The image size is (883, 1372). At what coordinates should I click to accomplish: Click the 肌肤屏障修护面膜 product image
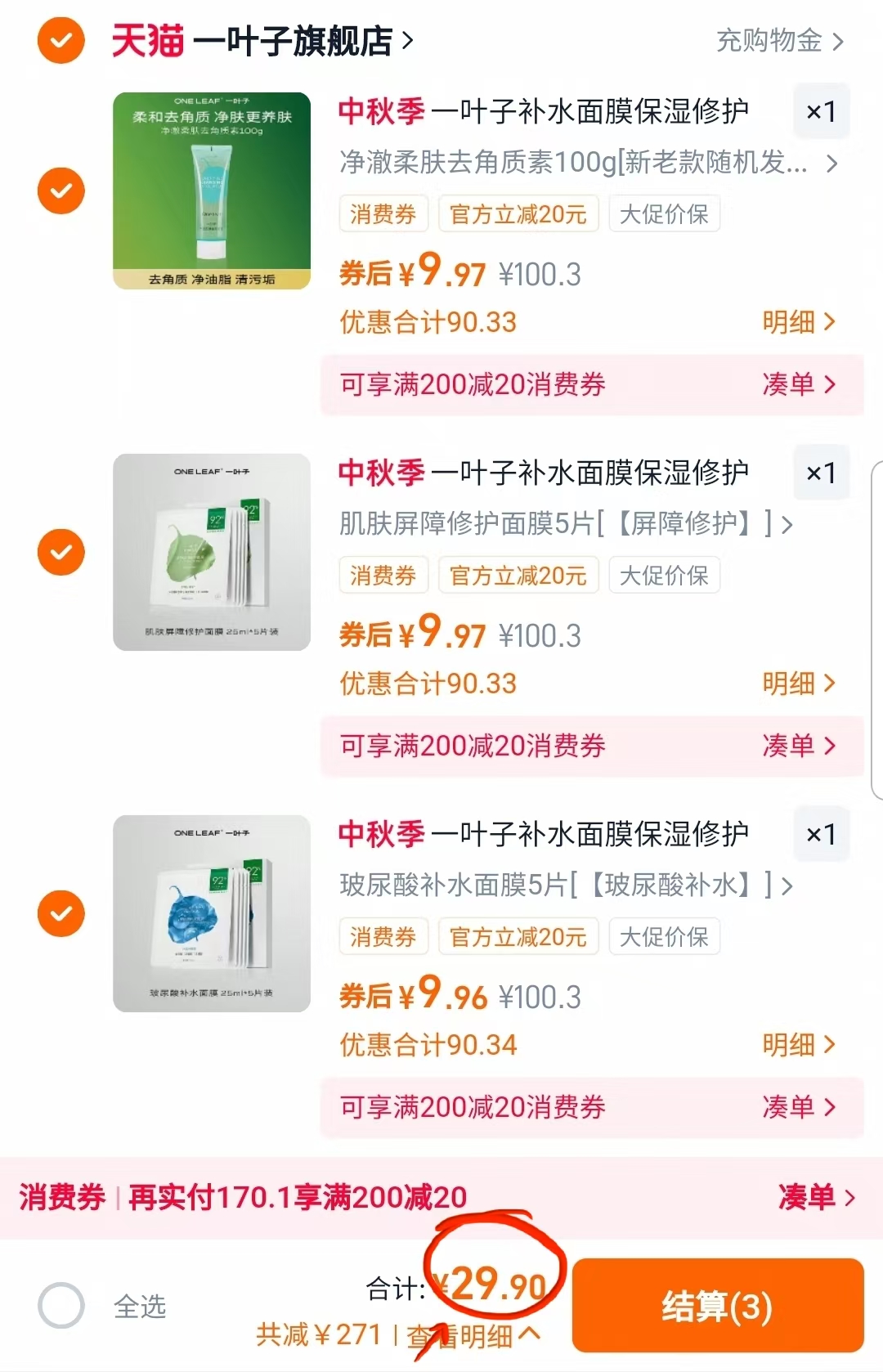[211, 552]
